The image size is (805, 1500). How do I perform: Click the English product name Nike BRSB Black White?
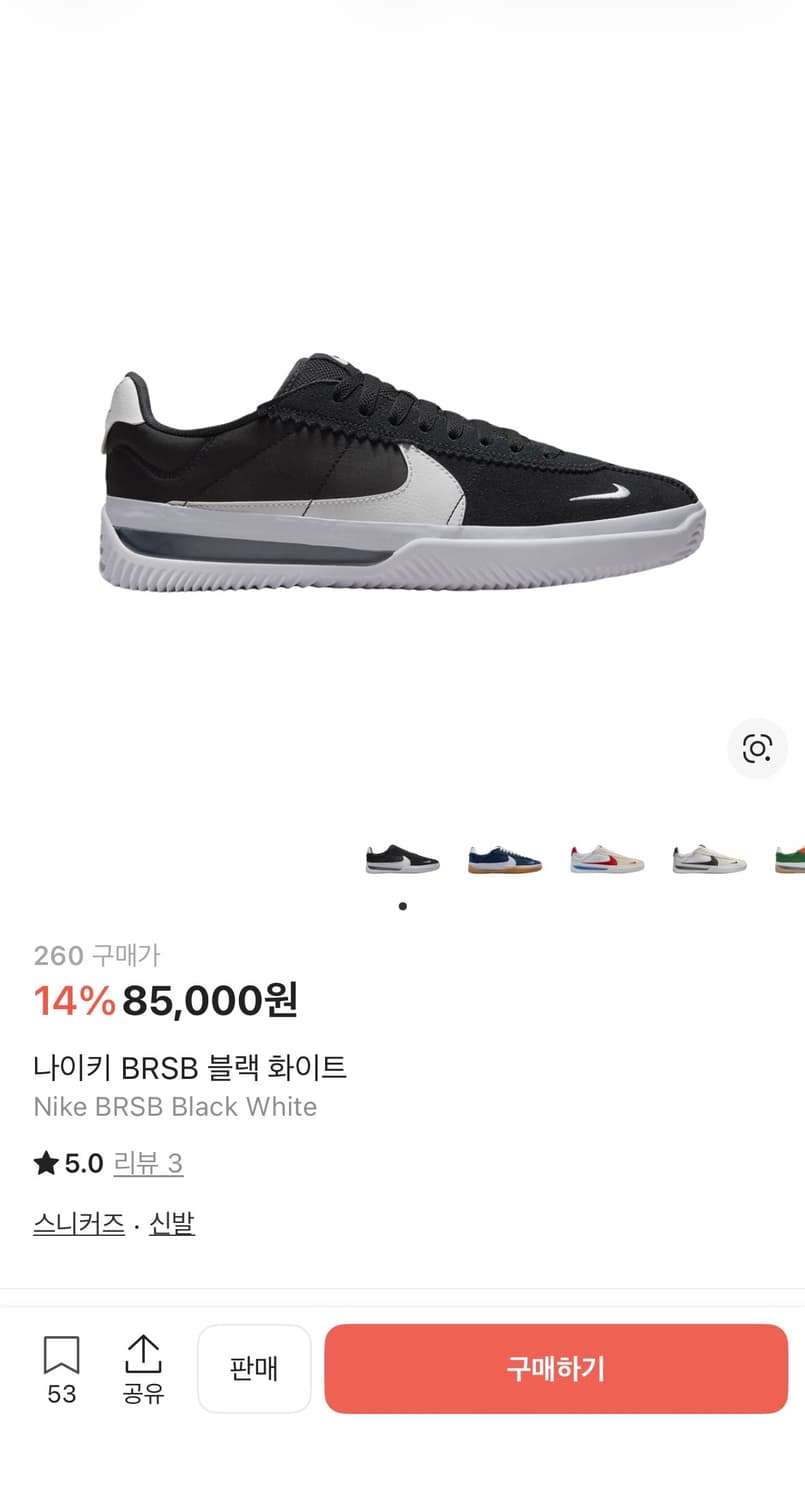coord(175,1107)
